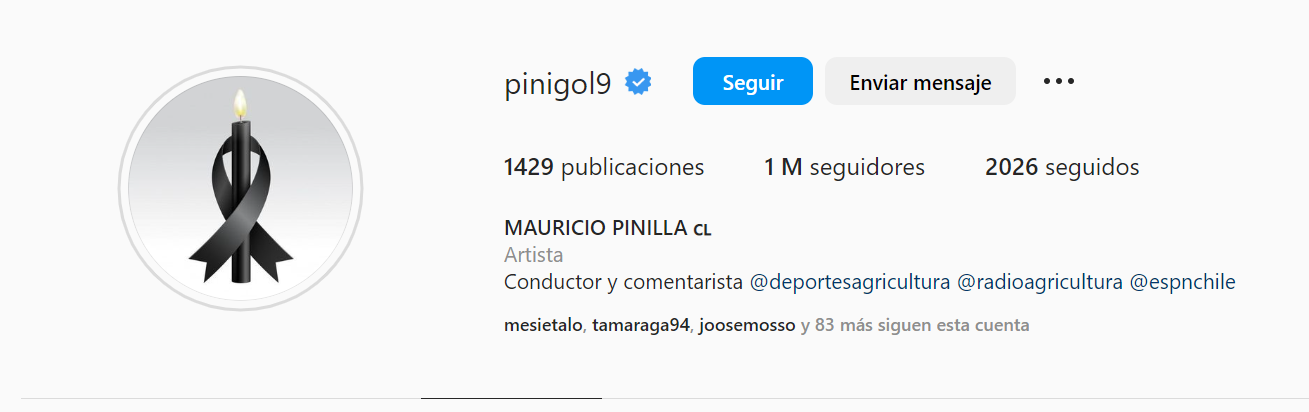Open the three-dot options menu
The image size is (1309, 412).
pos(1058,82)
